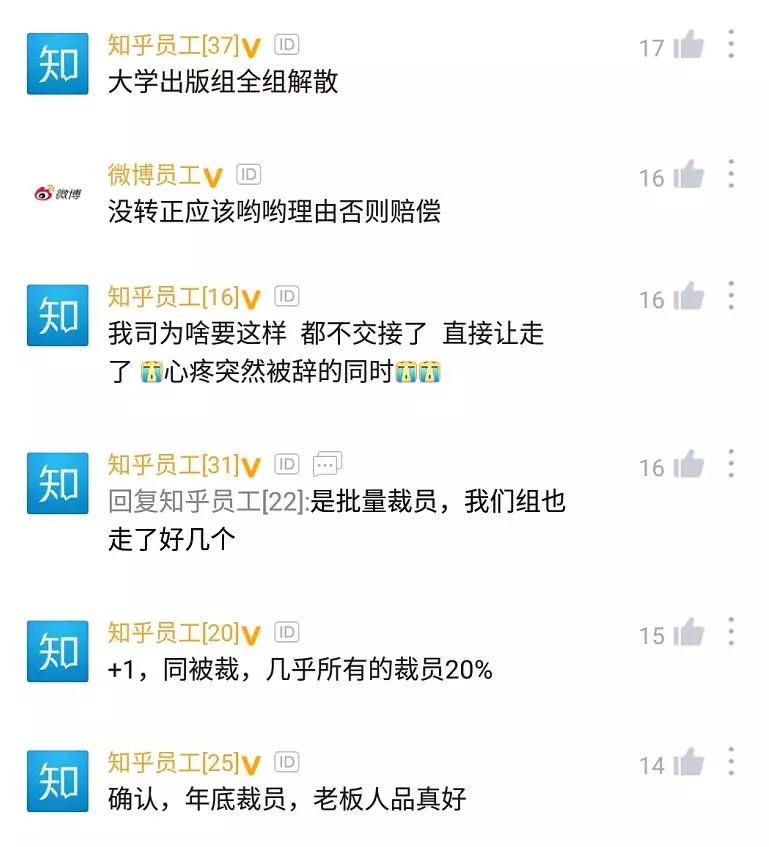View the conversation icon on 知乎员工[31] comment

pyautogui.click(x=327, y=464)
